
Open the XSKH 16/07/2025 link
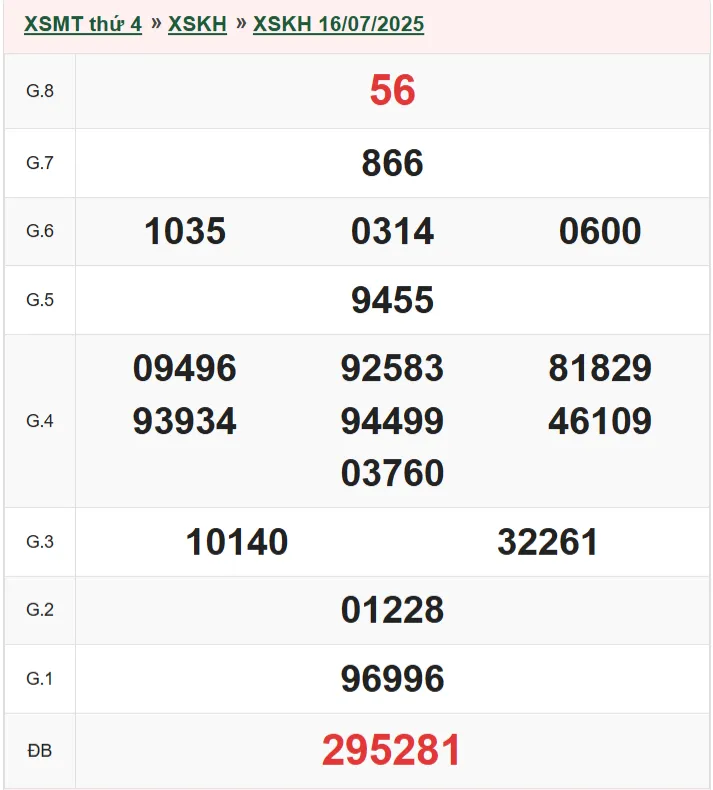click(x=338, y=24)
